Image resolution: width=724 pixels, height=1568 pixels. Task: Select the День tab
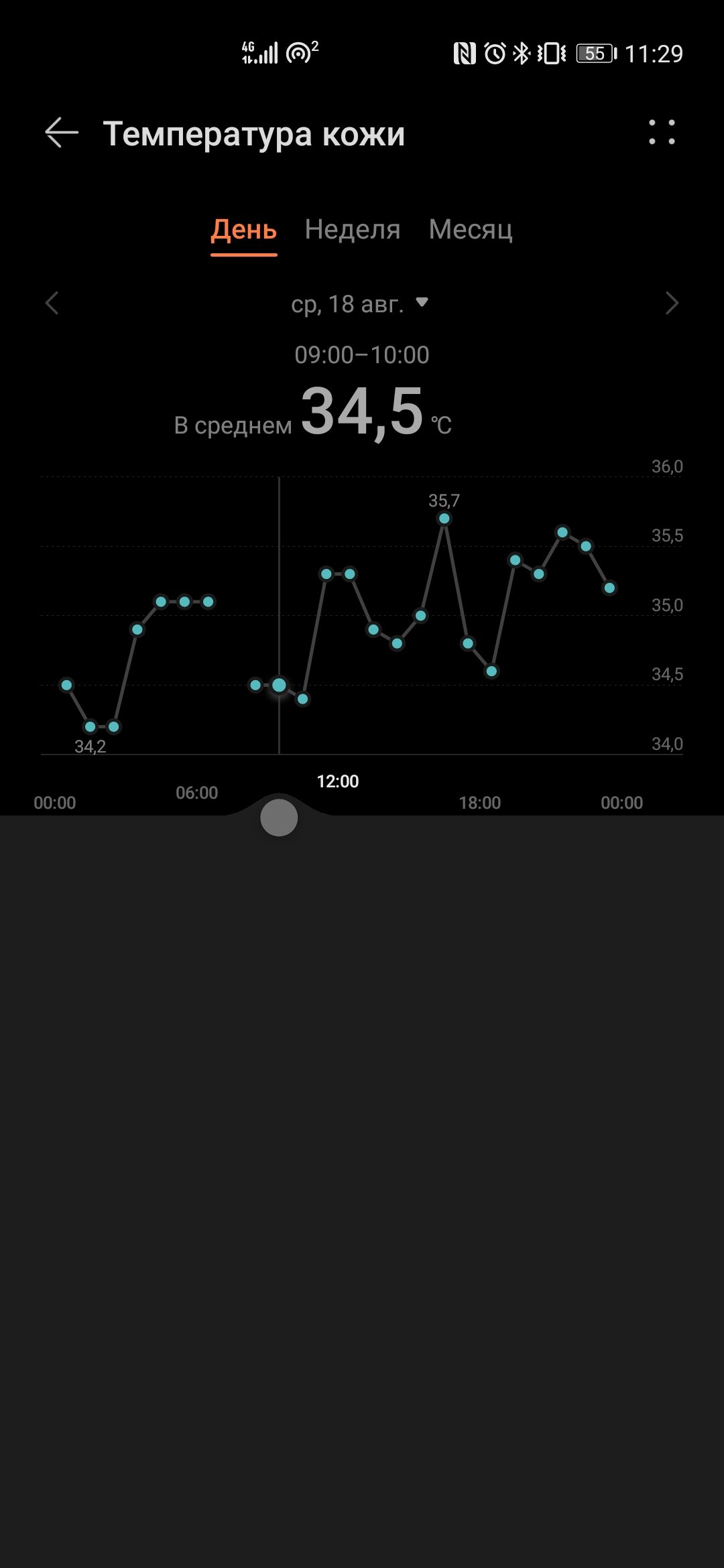tap(243, 230)
